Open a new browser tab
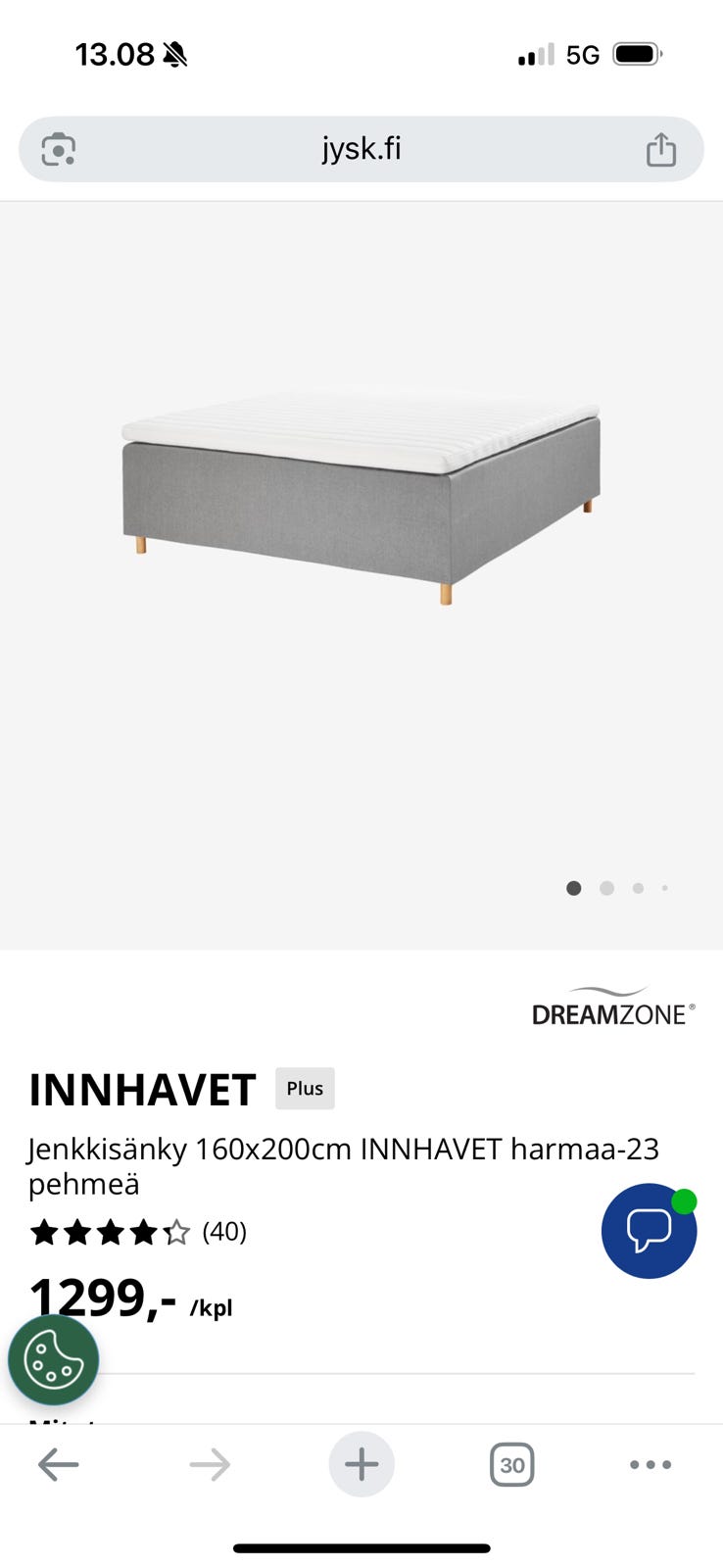 (x=361, y=1465)
